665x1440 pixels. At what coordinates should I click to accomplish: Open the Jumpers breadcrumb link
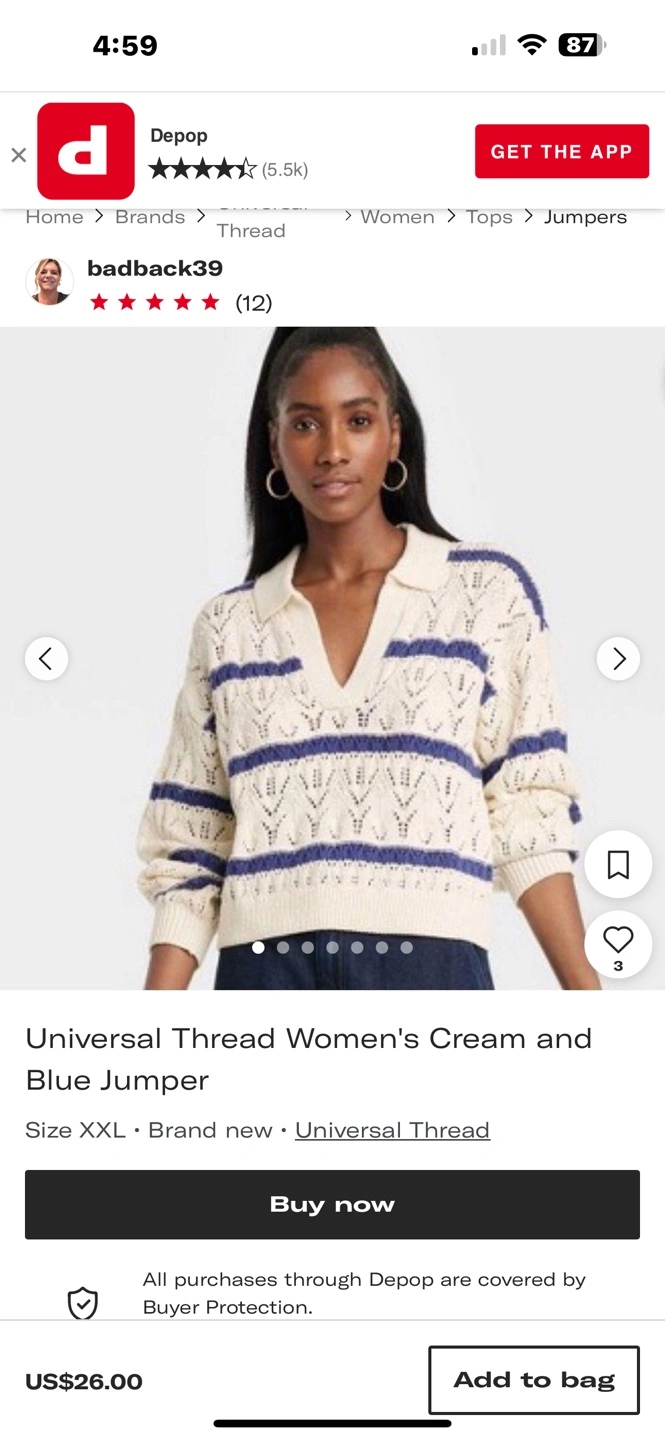[x=585, y=217]
